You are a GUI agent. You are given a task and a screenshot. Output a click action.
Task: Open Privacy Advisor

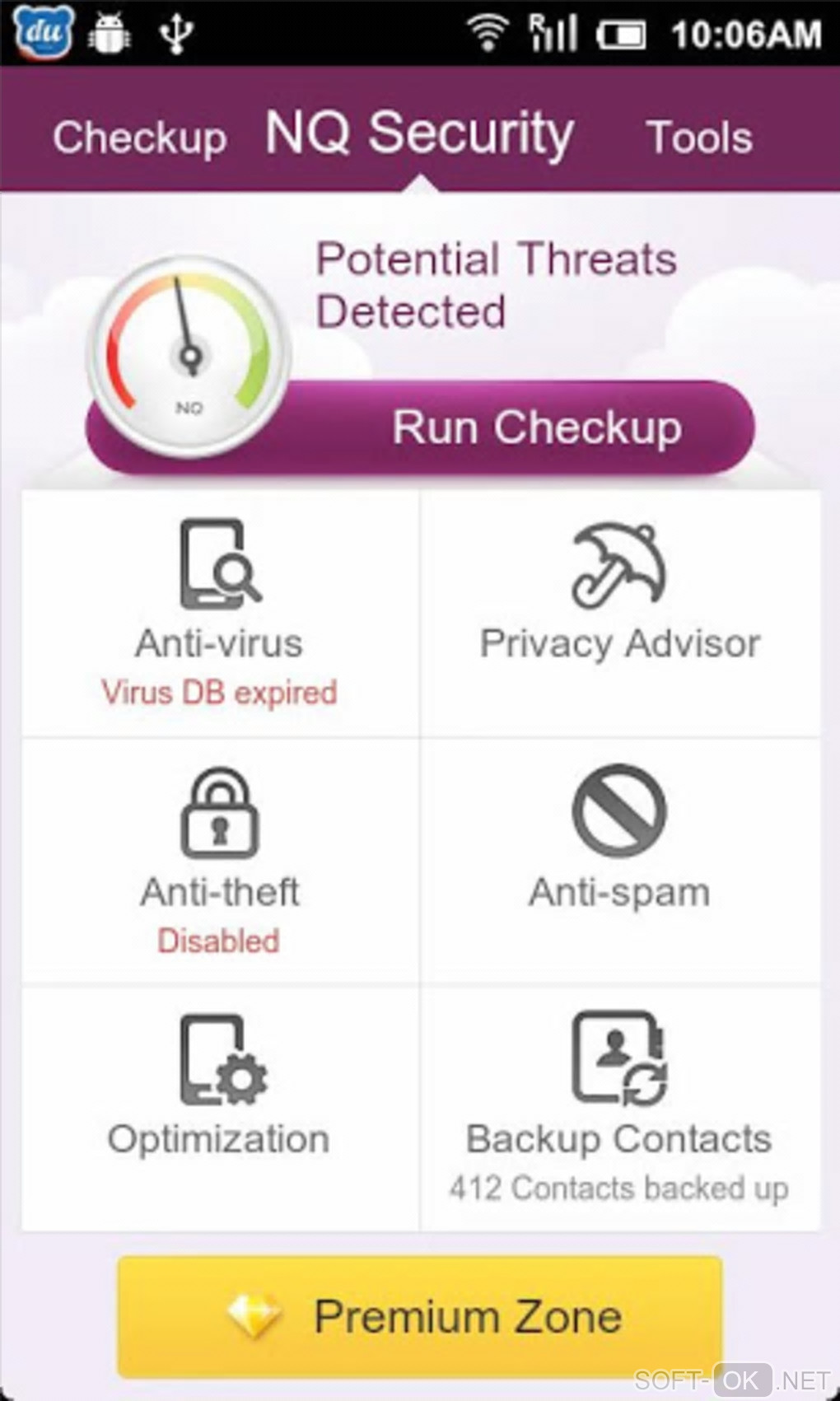pyautogui.click(x=619, y=614)
